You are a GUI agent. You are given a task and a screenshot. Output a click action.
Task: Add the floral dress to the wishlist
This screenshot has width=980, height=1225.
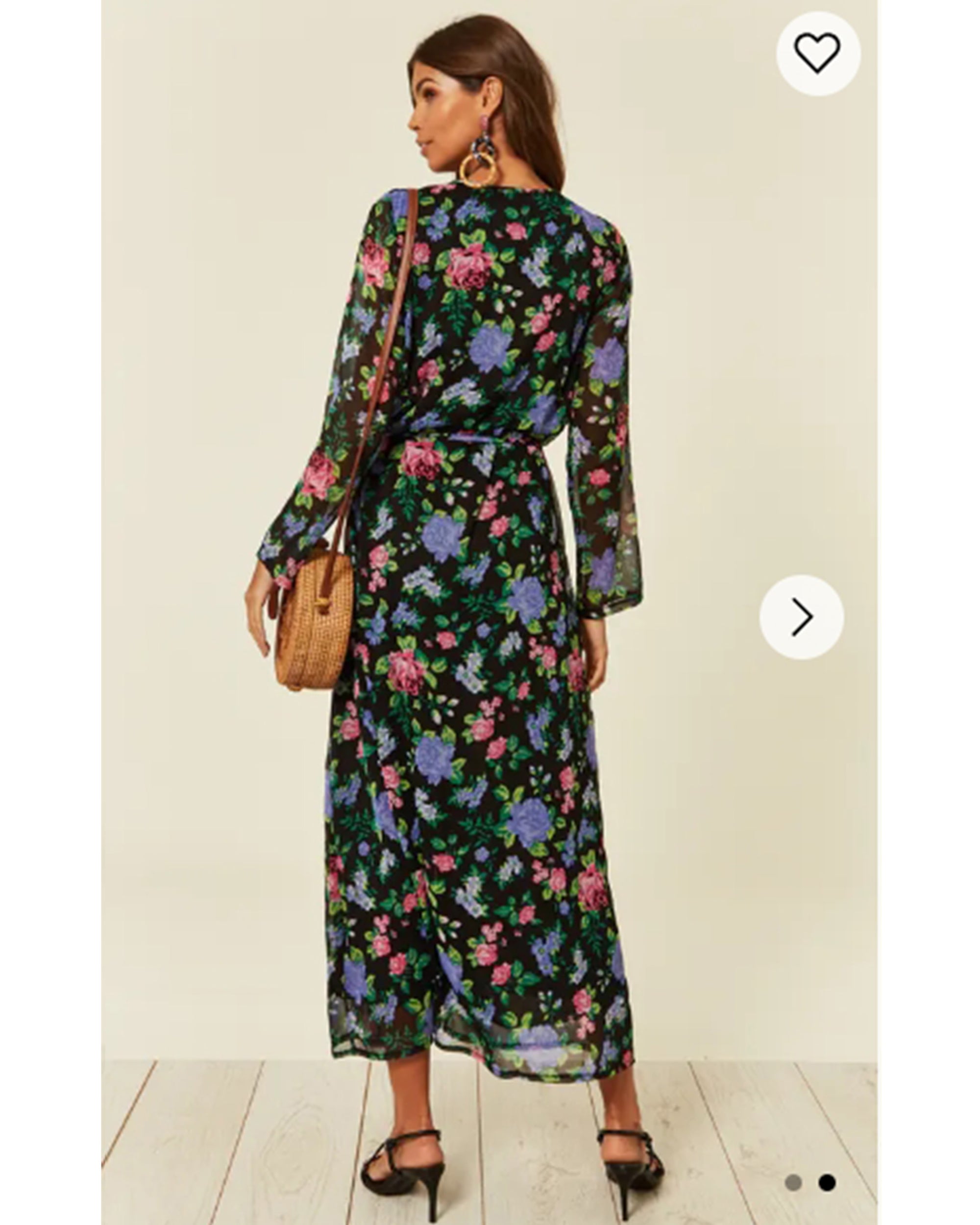point(817,53)
